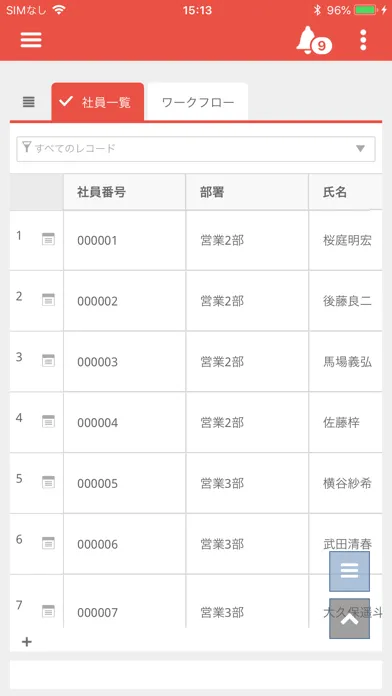Open the hamburger drawer menu
This screenshot has height=696, width=392.
(x=31, y=40)
